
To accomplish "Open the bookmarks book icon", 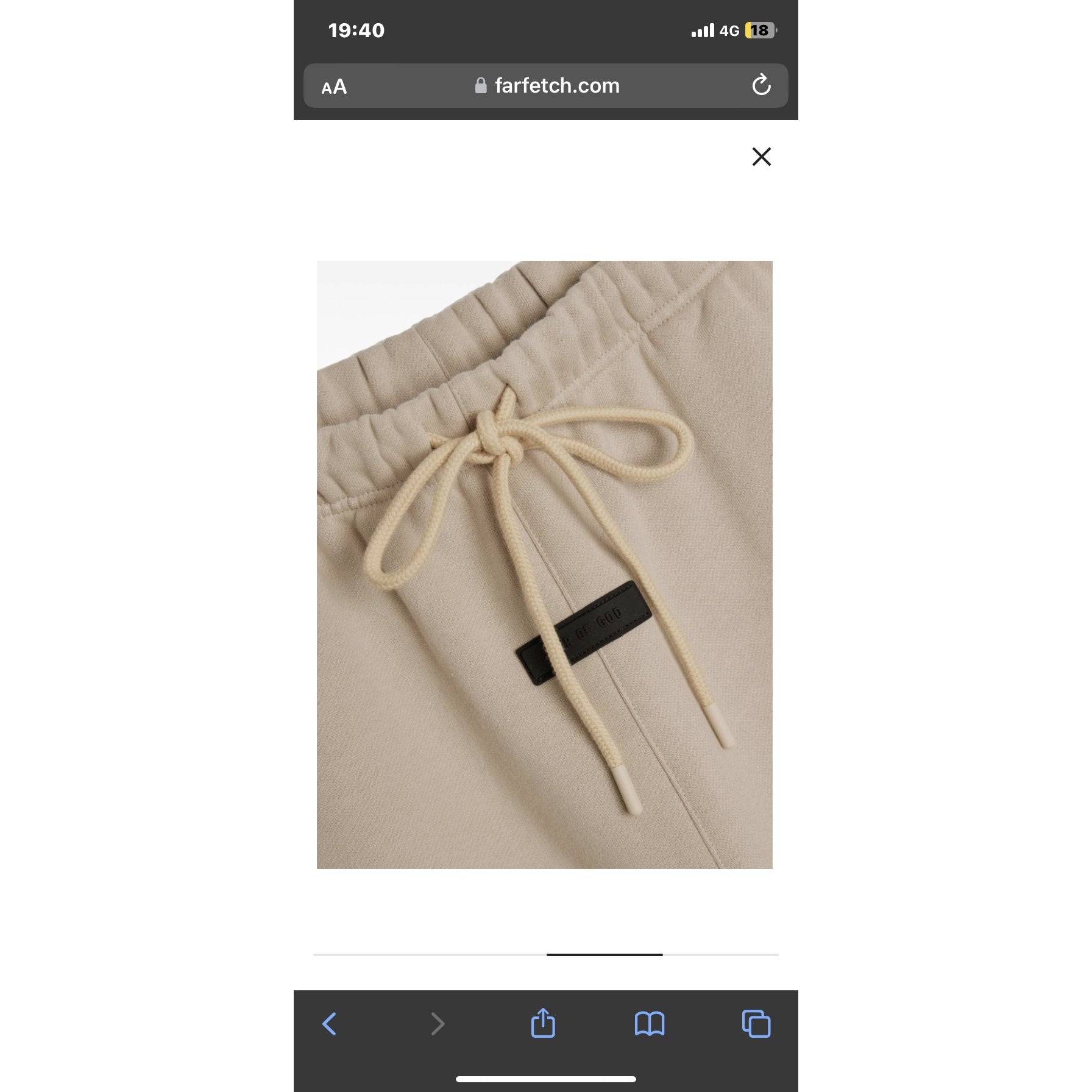I will point(650,1024).
